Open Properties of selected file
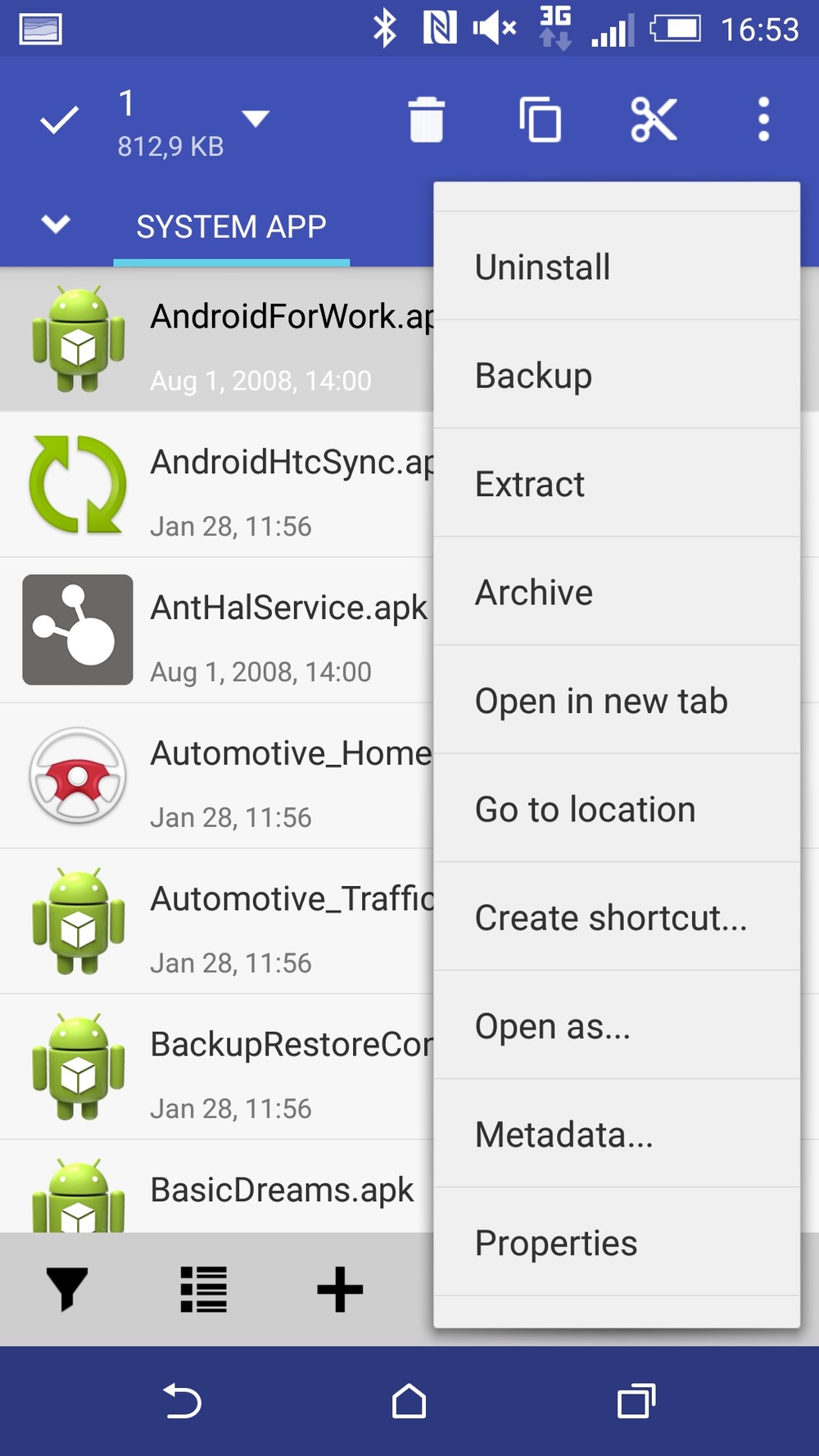Viewport: 819px width, 1456px height. click(x=555, y=1243)
